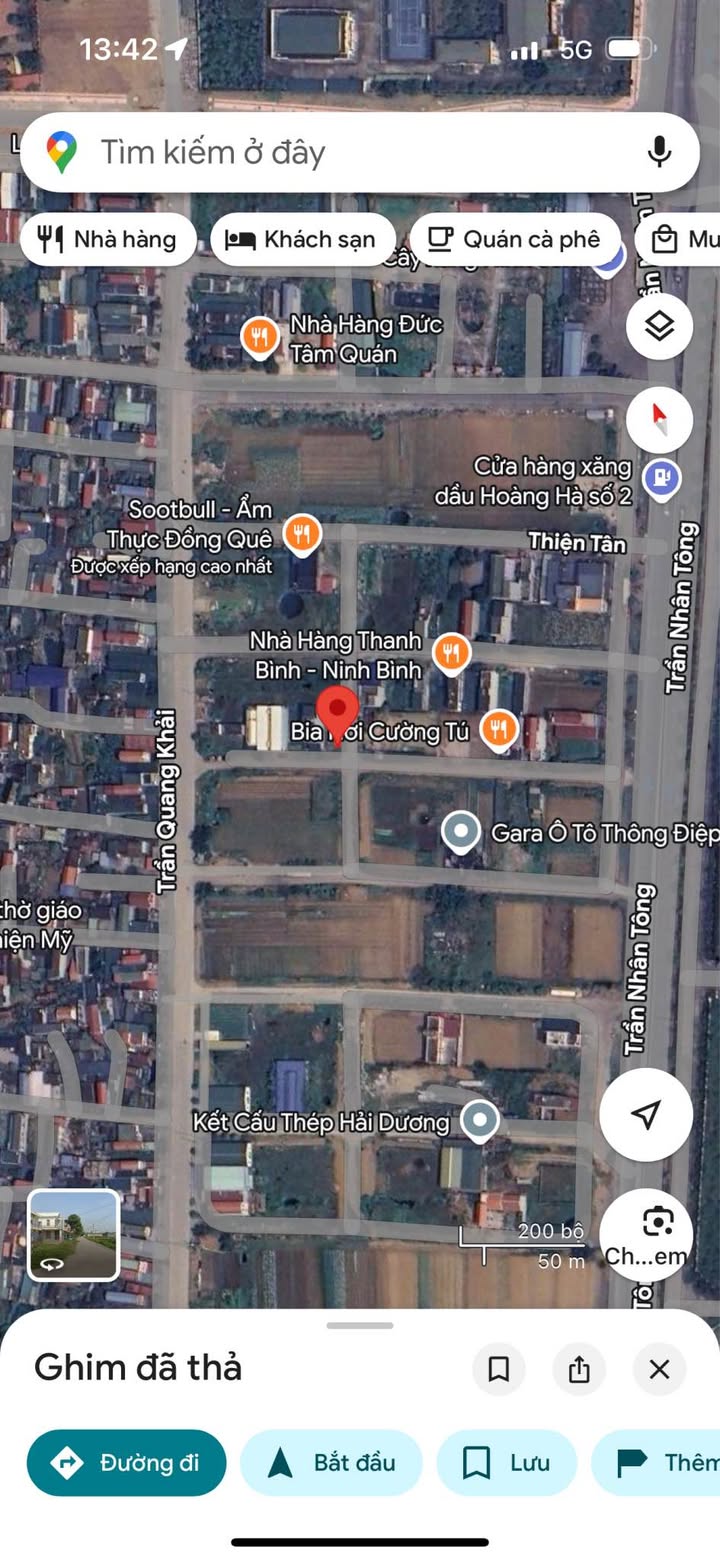
Task: Close the Ghim đã thả panel
Action: click(x=659, y=1369)
